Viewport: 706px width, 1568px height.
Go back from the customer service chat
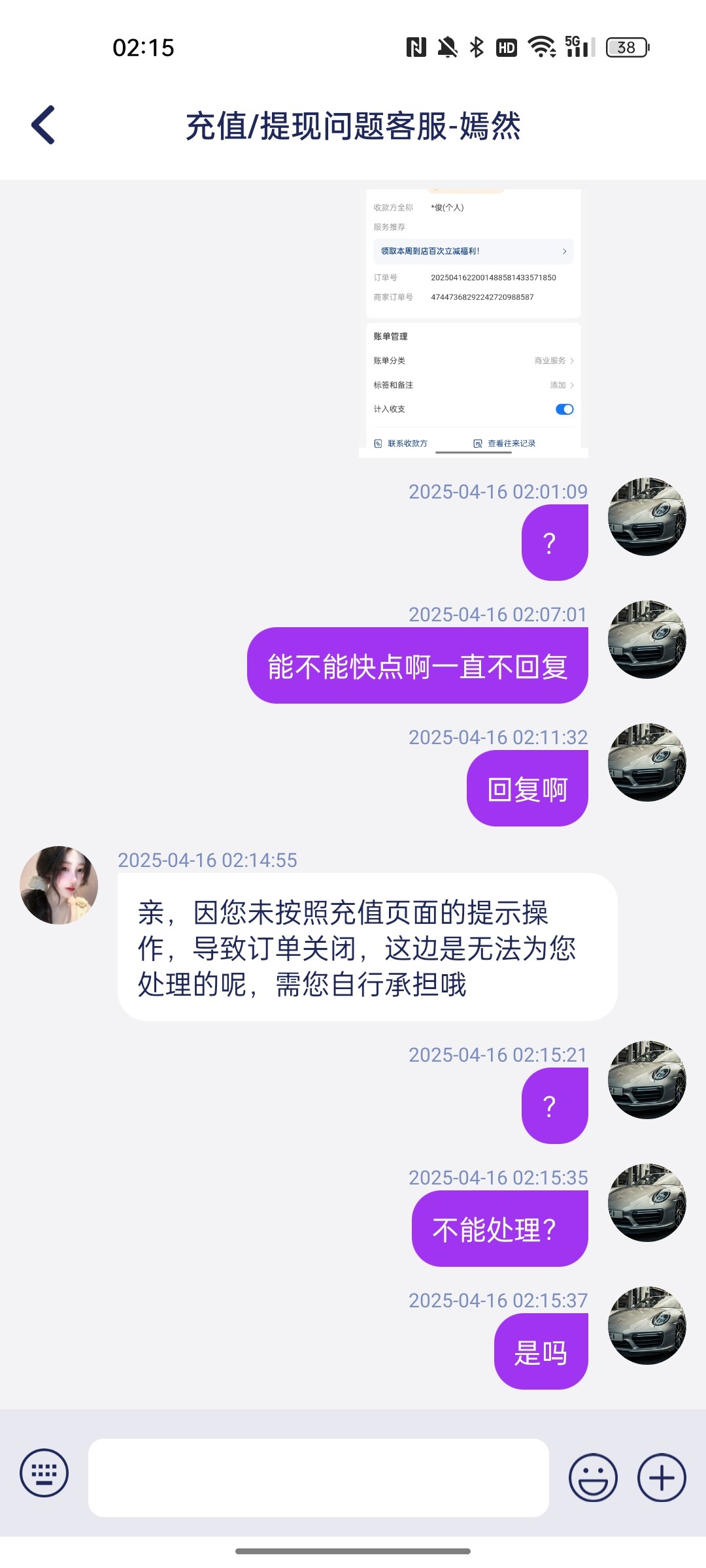coord(43,125)
